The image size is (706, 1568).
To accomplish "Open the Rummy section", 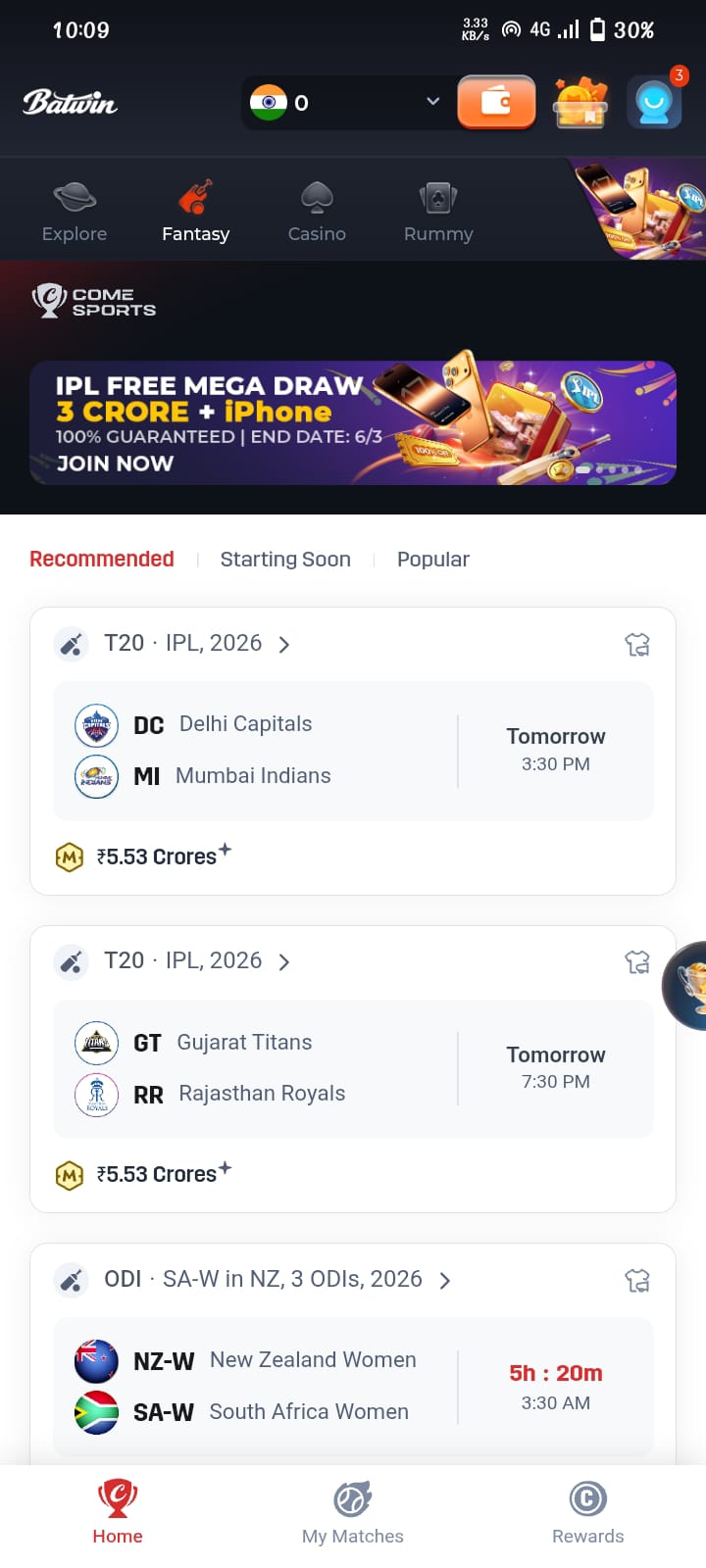I will coord(438,212).
